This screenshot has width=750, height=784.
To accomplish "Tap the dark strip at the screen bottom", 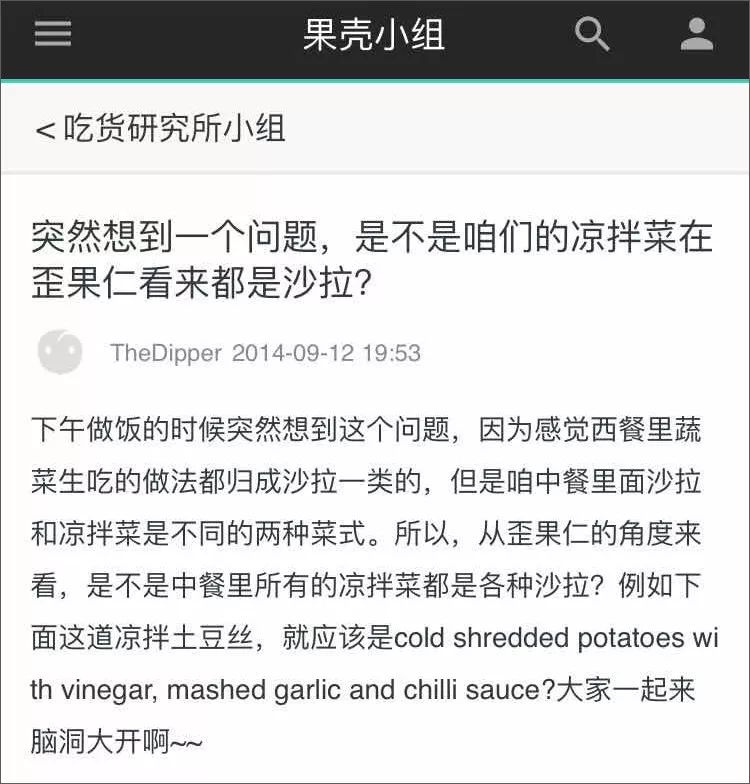I will 375,778.
